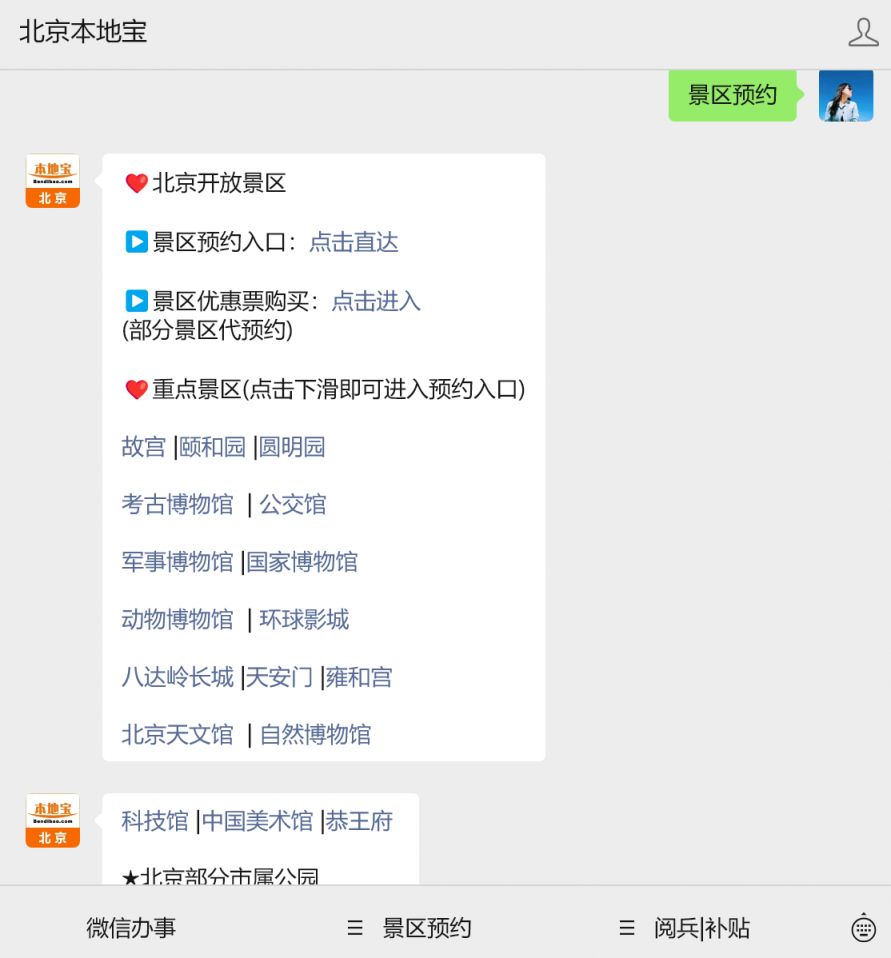891x958 pixels.
Task: Open the 故宫 booking link
Action: 144,447
